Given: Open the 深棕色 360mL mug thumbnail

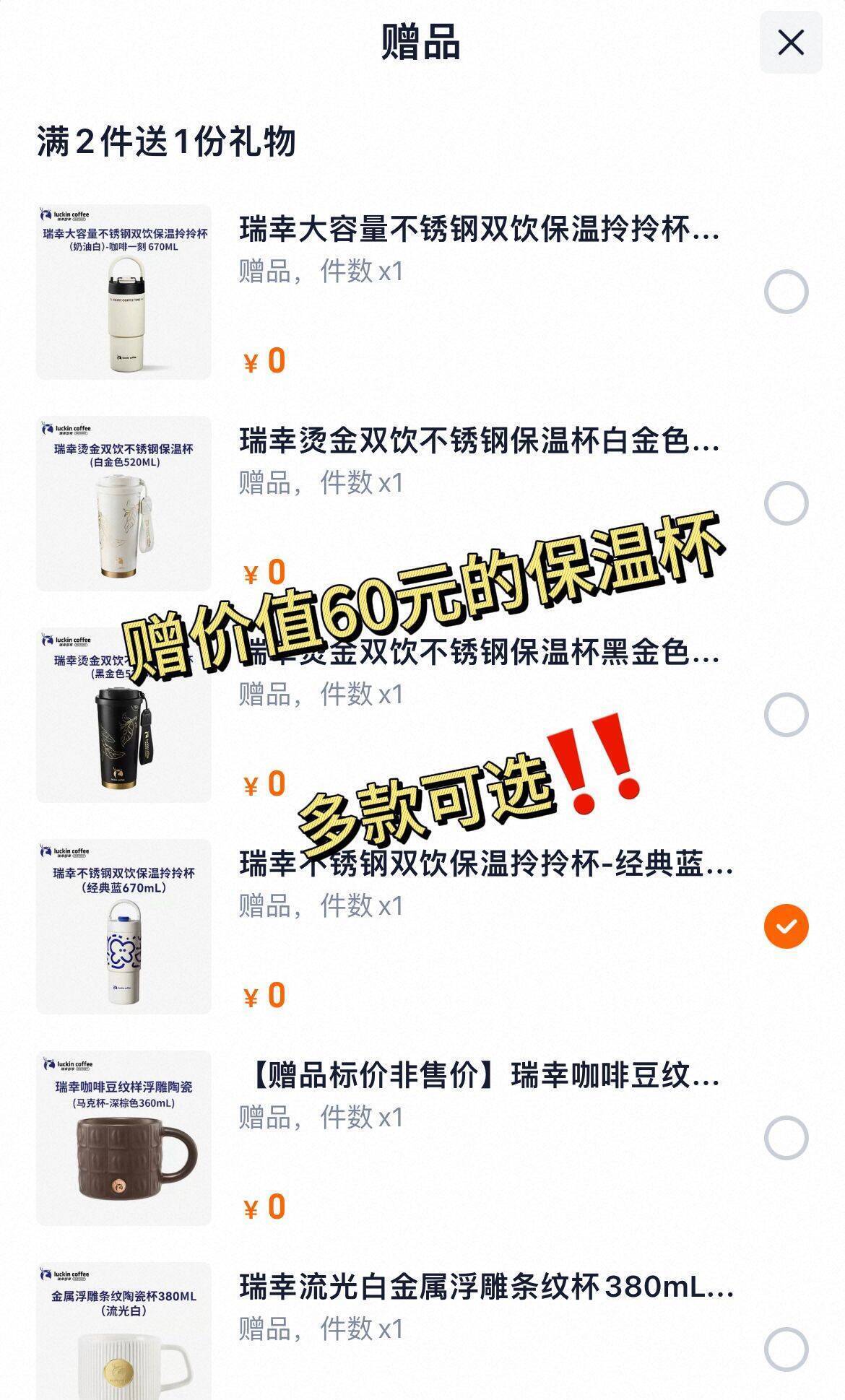Looking at the screenshot, I should pos(123,1138).
